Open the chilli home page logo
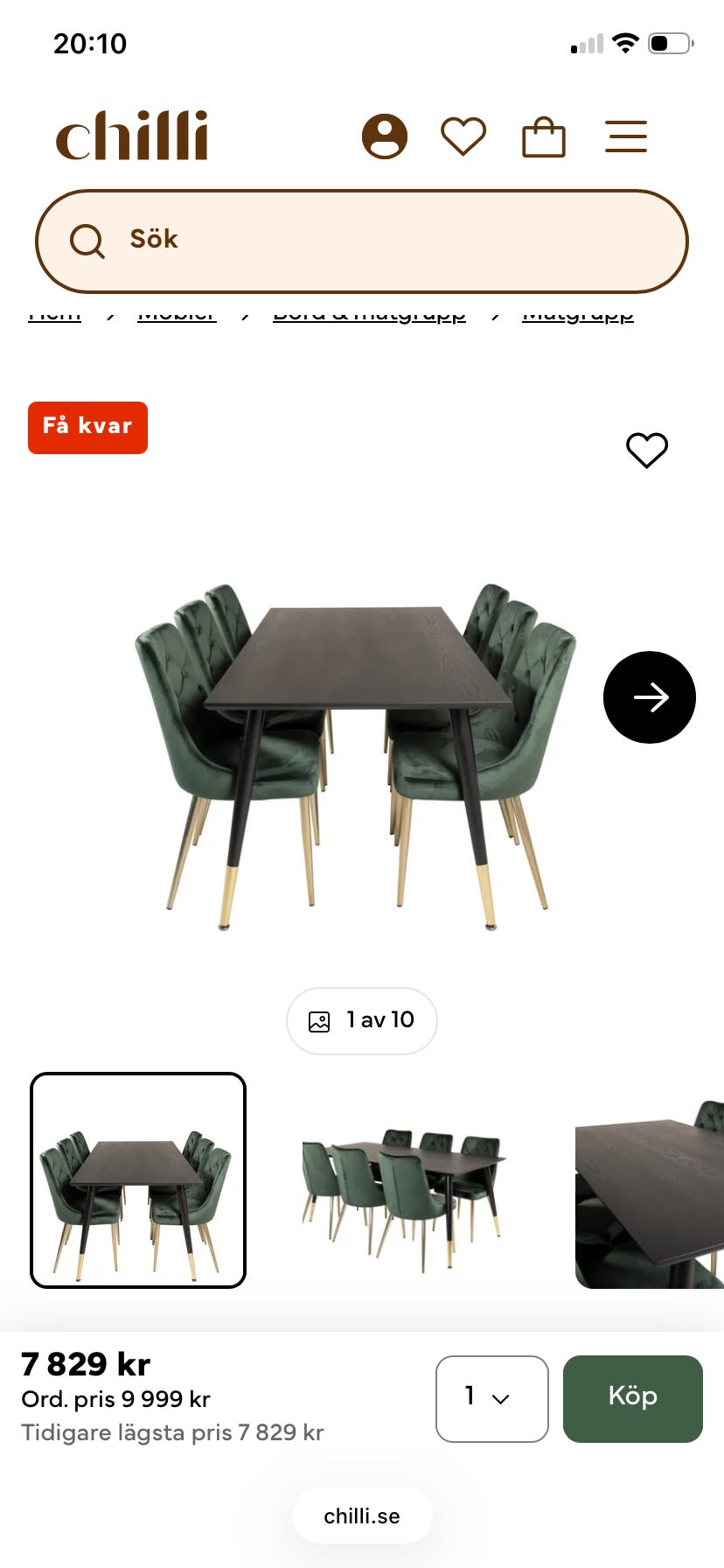The image size is (724, 1568). [x=132, y=136]
